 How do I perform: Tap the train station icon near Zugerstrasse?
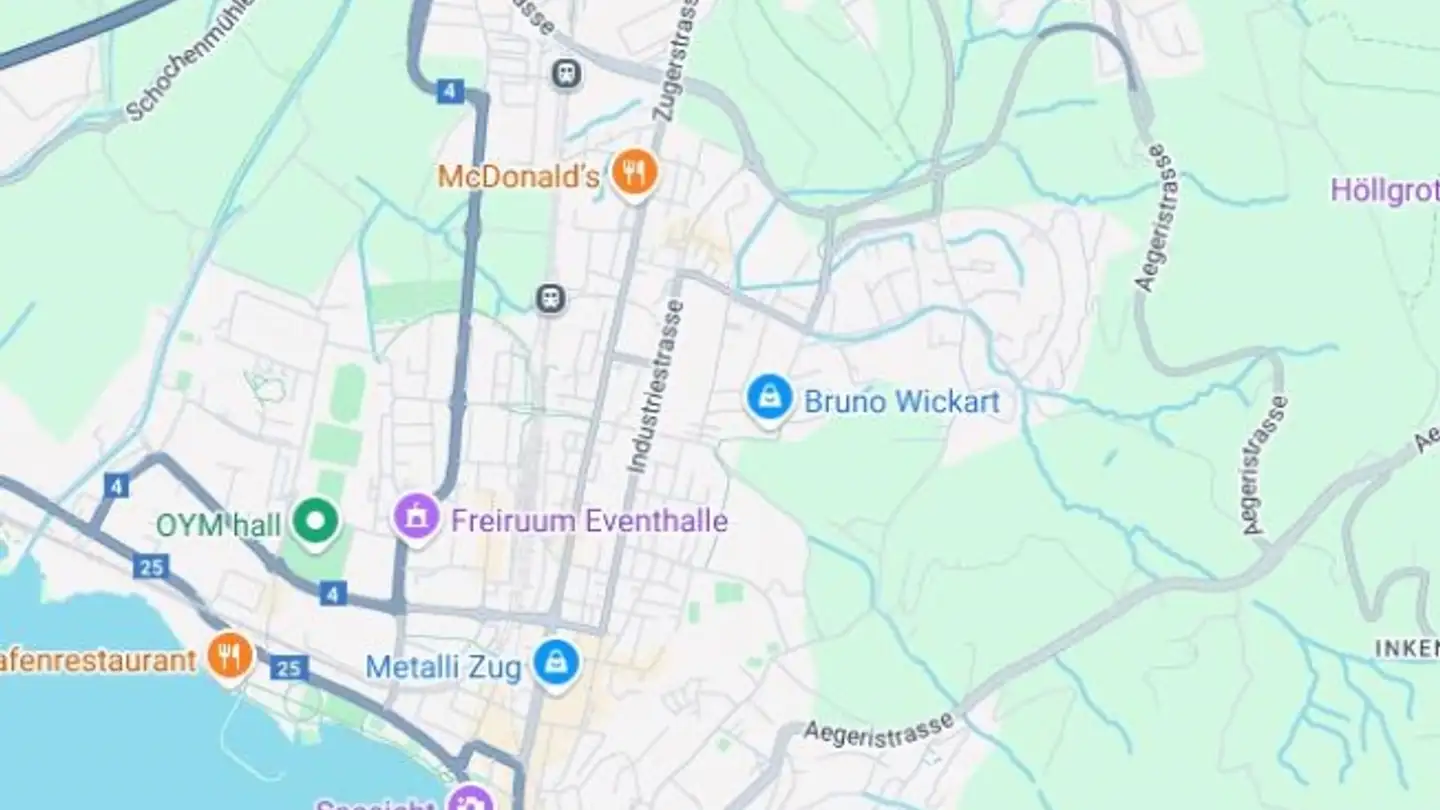[x=566, y=73]
